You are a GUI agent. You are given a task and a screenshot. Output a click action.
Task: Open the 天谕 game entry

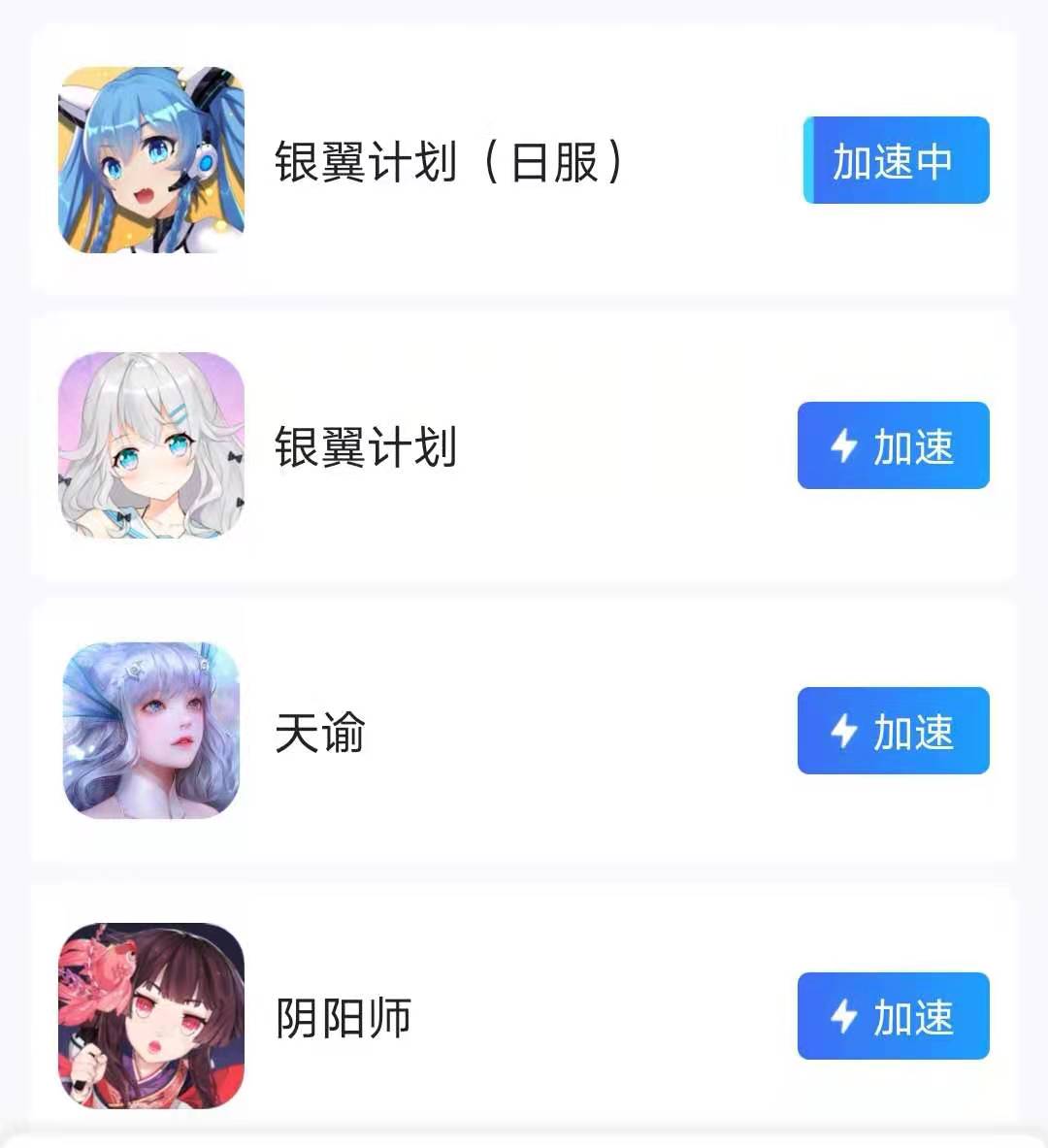(320, 732)
